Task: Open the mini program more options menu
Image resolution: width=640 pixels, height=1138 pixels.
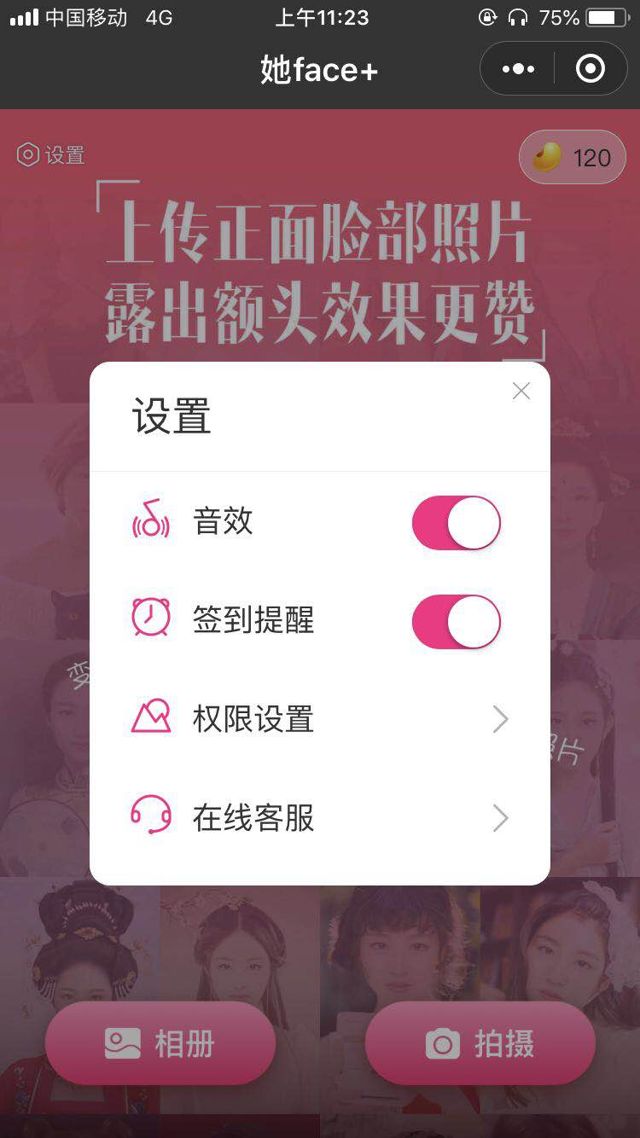Action: click(518, 69)
